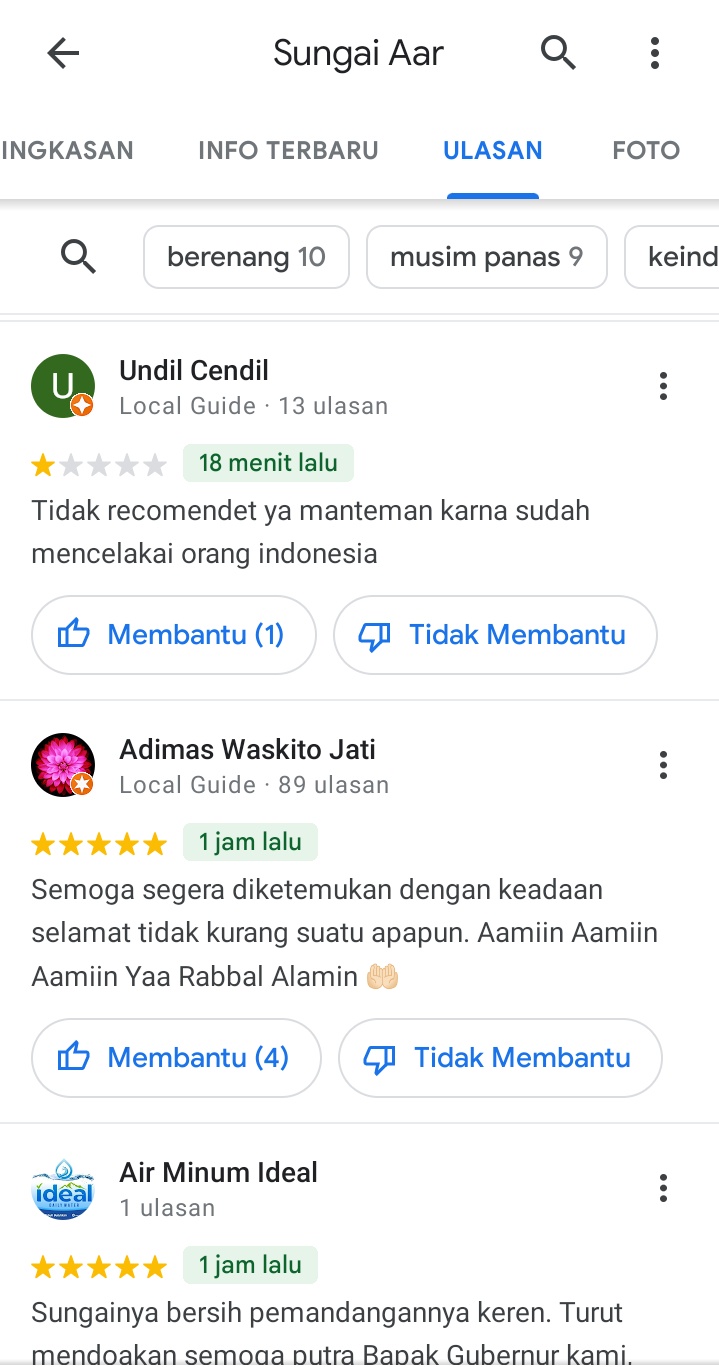Switch to the Info Terbaru tab
Screen dimensions: 719x1367
pyautogui.click(x=288, y=151)
